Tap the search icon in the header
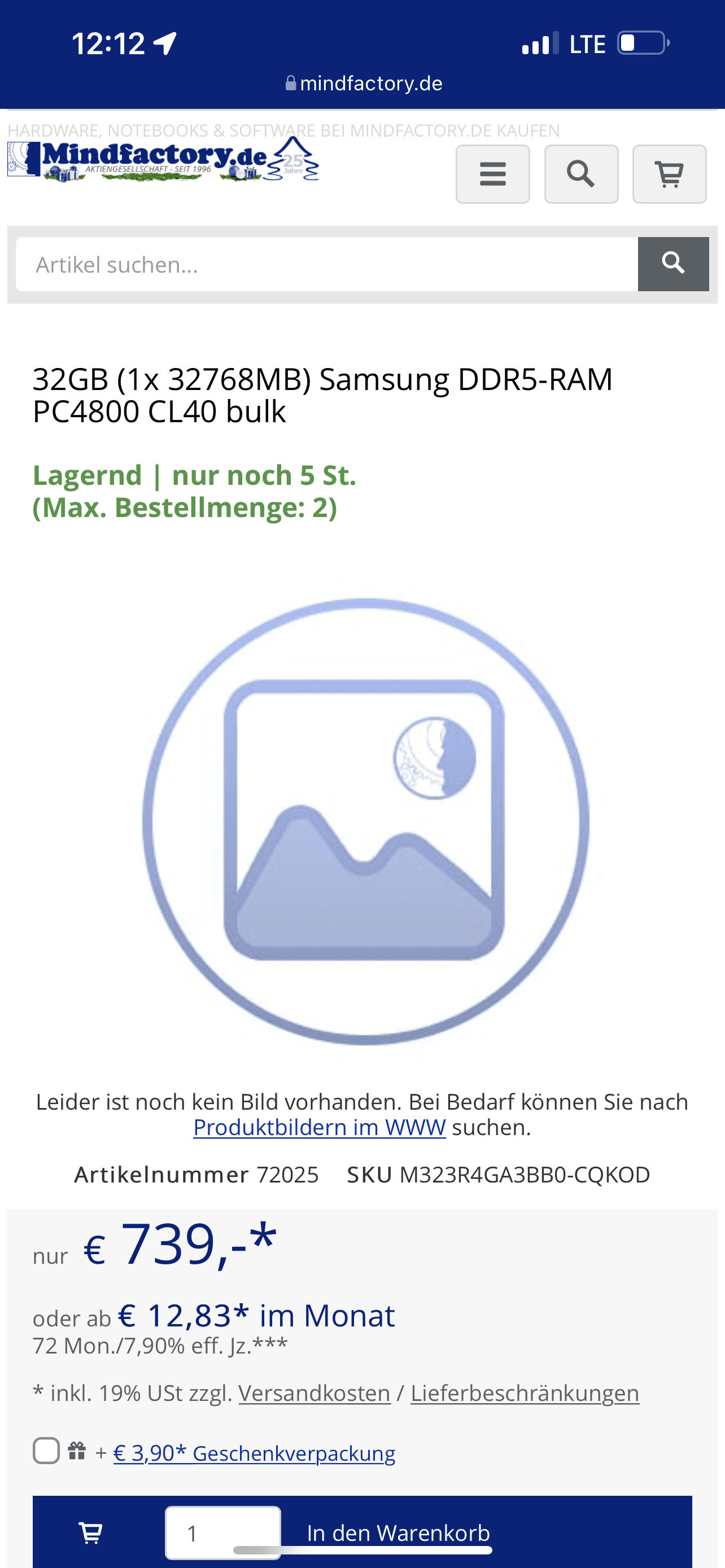The height and width of the screenshot is (1568, 725). coord(580,174)
